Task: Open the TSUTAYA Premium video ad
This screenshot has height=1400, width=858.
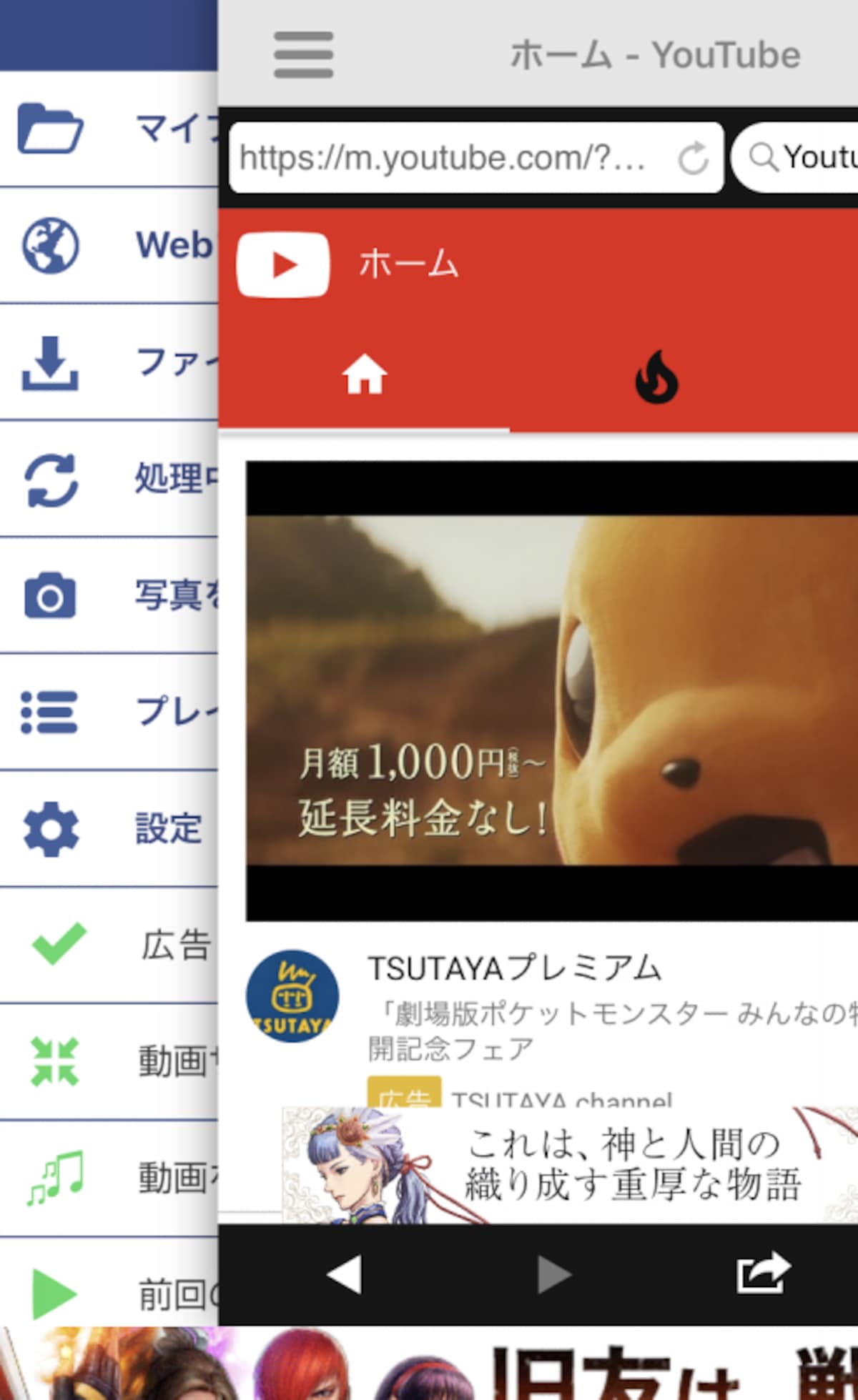Action: point(552,690)
